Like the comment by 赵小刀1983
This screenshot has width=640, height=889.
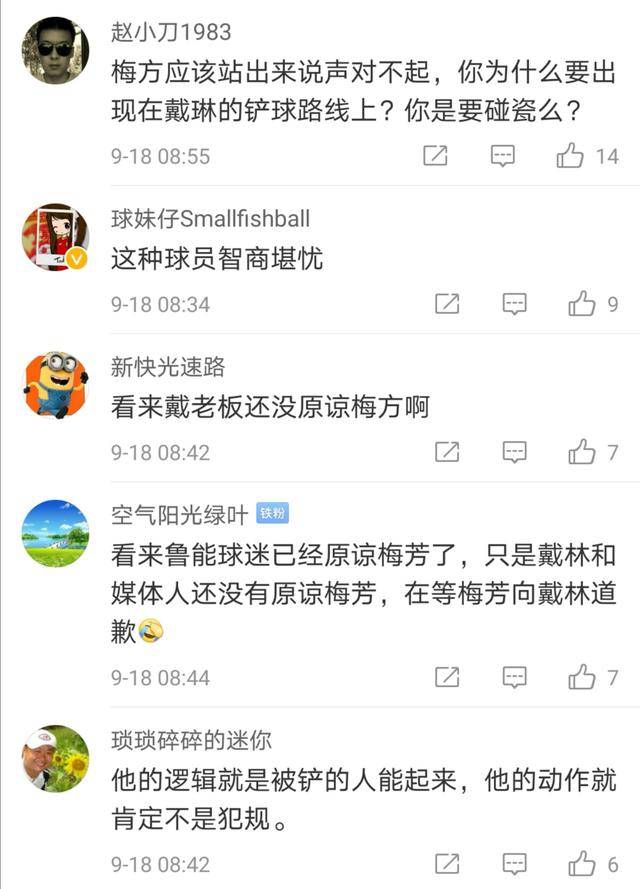571,156
